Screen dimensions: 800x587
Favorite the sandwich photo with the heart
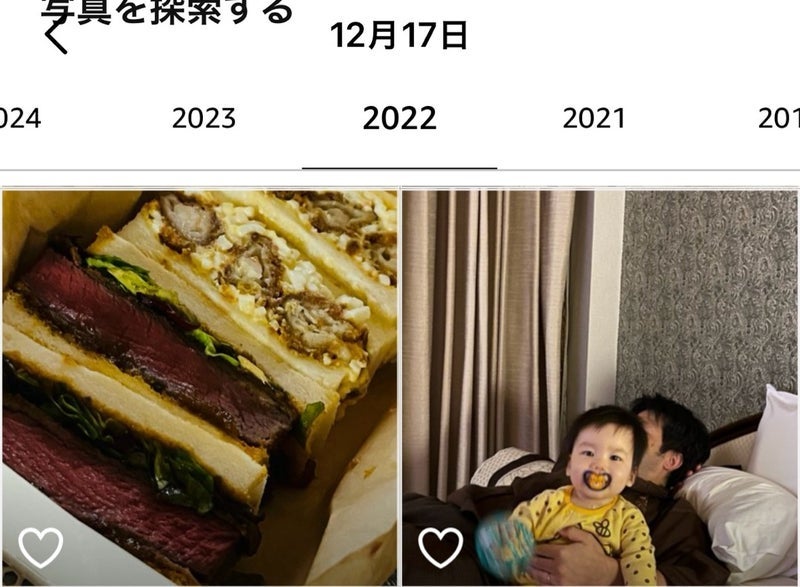coord(41,547)
